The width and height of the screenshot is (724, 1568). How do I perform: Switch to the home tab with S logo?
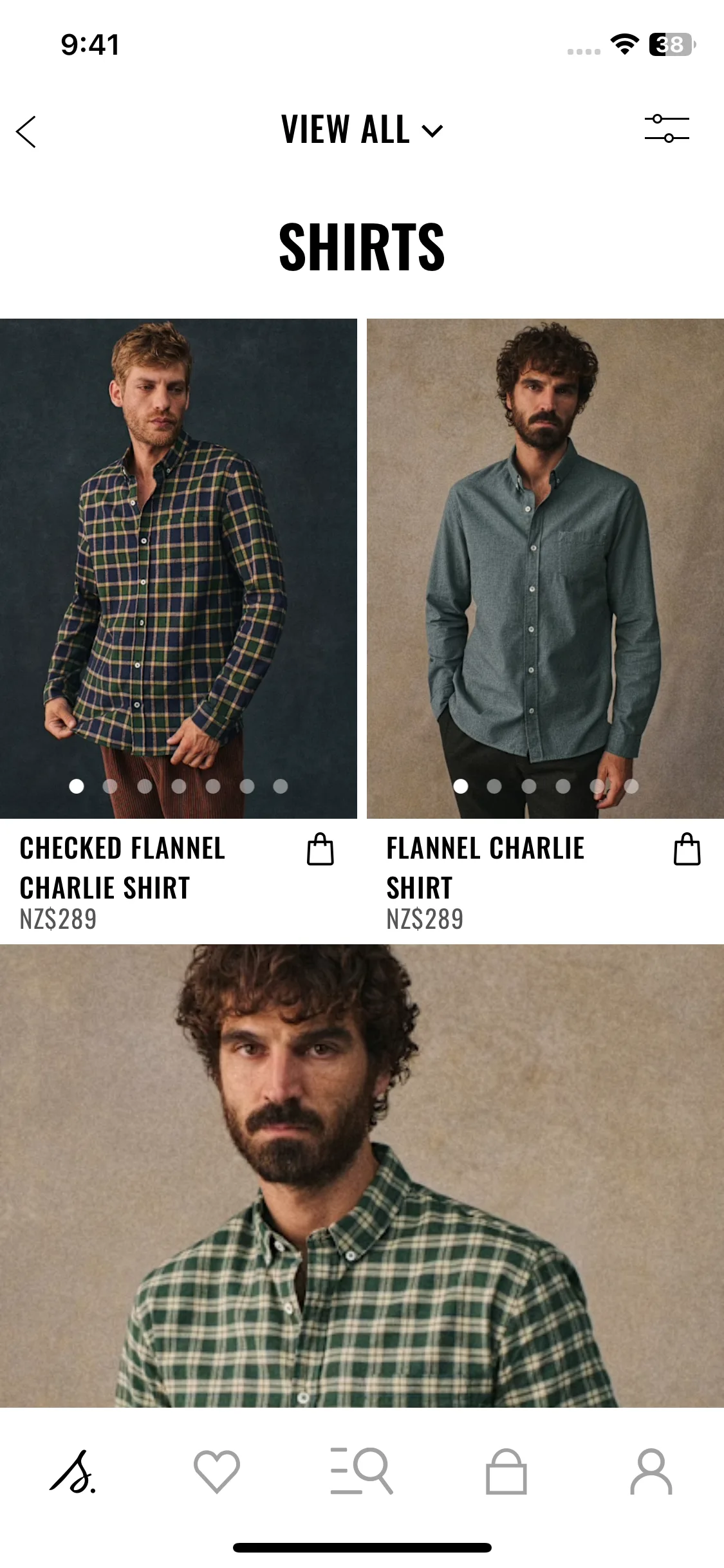click(x=73, y=1471)
